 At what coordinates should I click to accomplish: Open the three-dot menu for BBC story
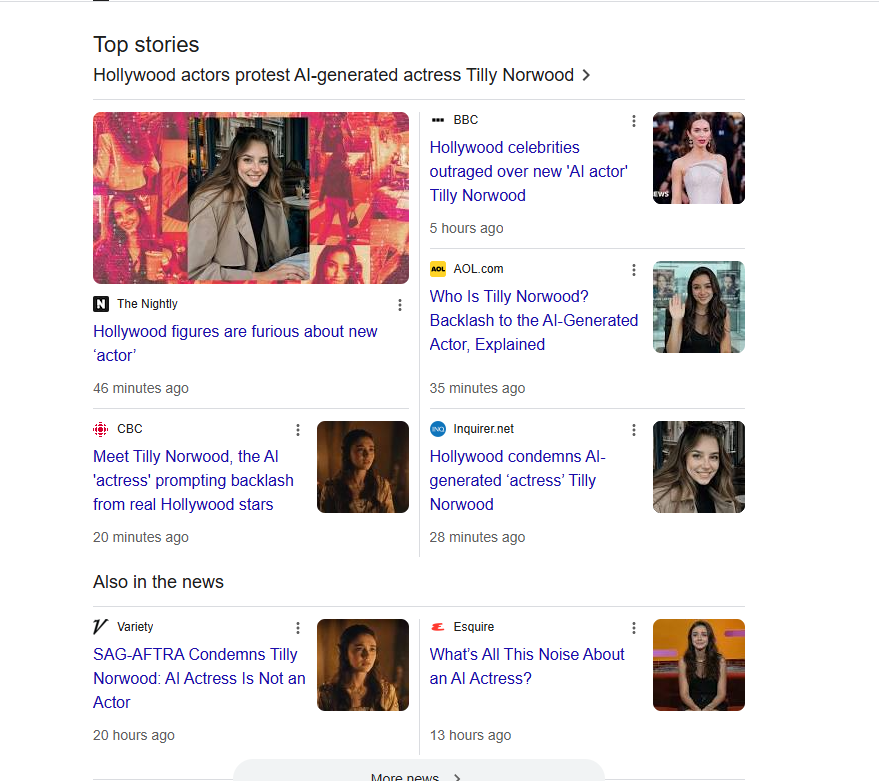(x=633, y=121)
